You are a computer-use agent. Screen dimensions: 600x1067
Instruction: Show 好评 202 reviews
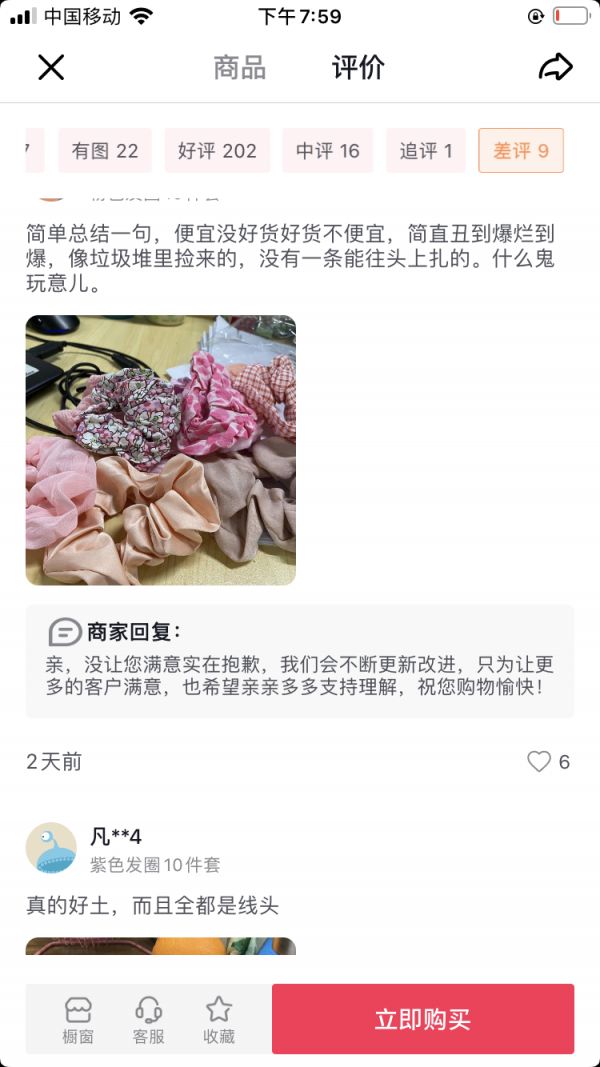click(217, 151)
